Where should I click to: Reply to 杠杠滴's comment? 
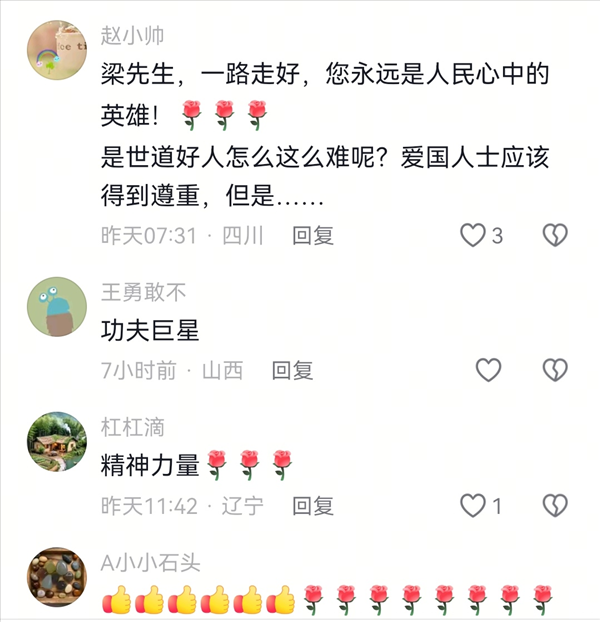click(x=313, y=506)
